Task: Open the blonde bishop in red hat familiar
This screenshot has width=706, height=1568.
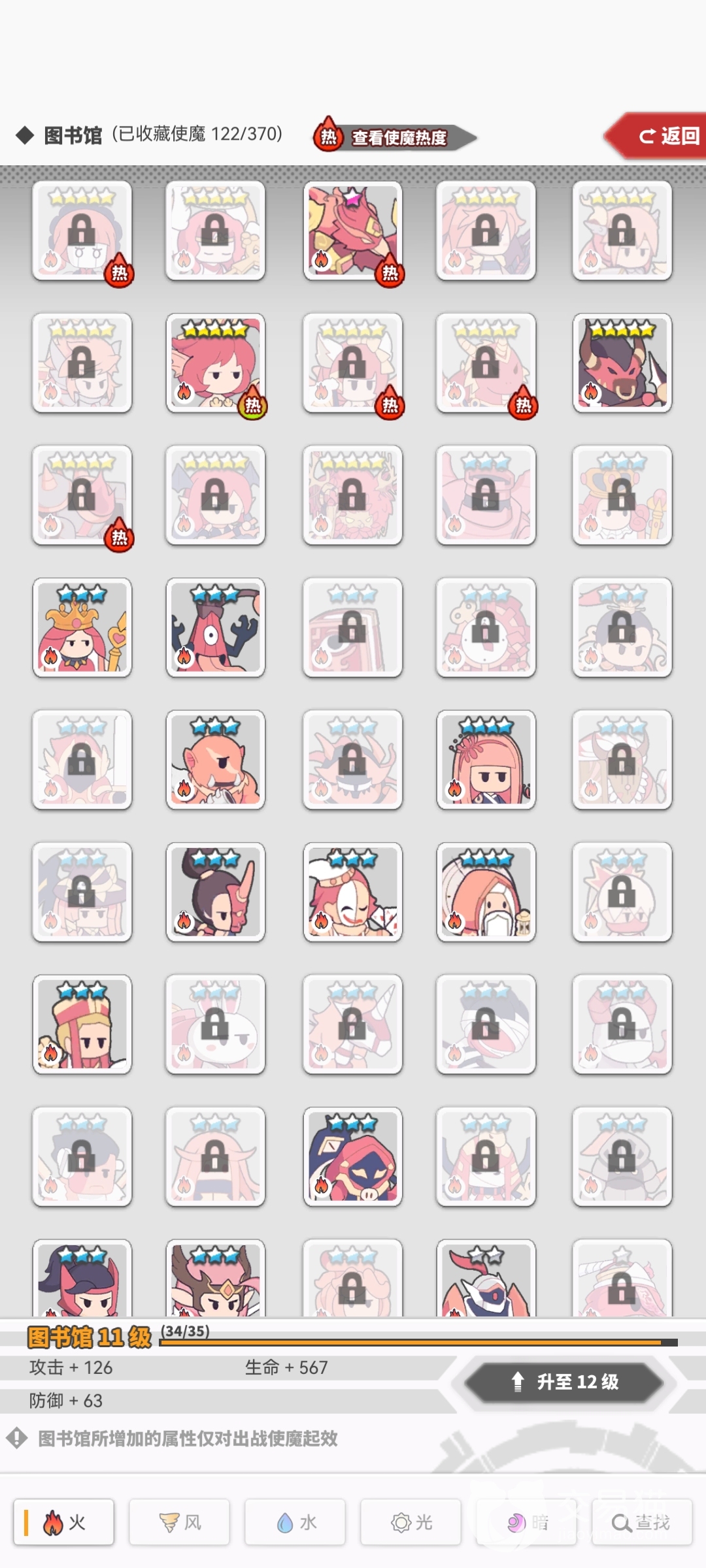Action: 82,1024
